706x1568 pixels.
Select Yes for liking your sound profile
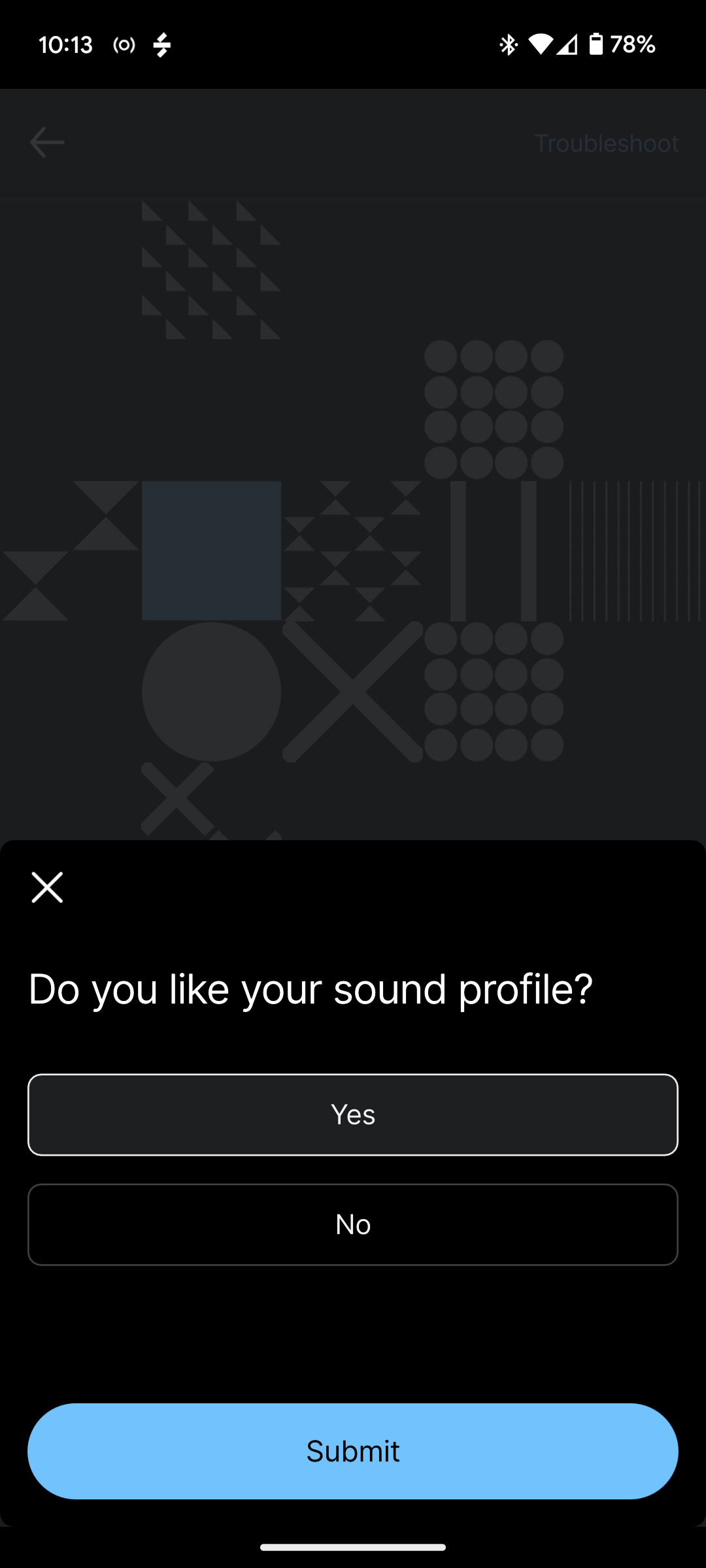coord(353,1115)
